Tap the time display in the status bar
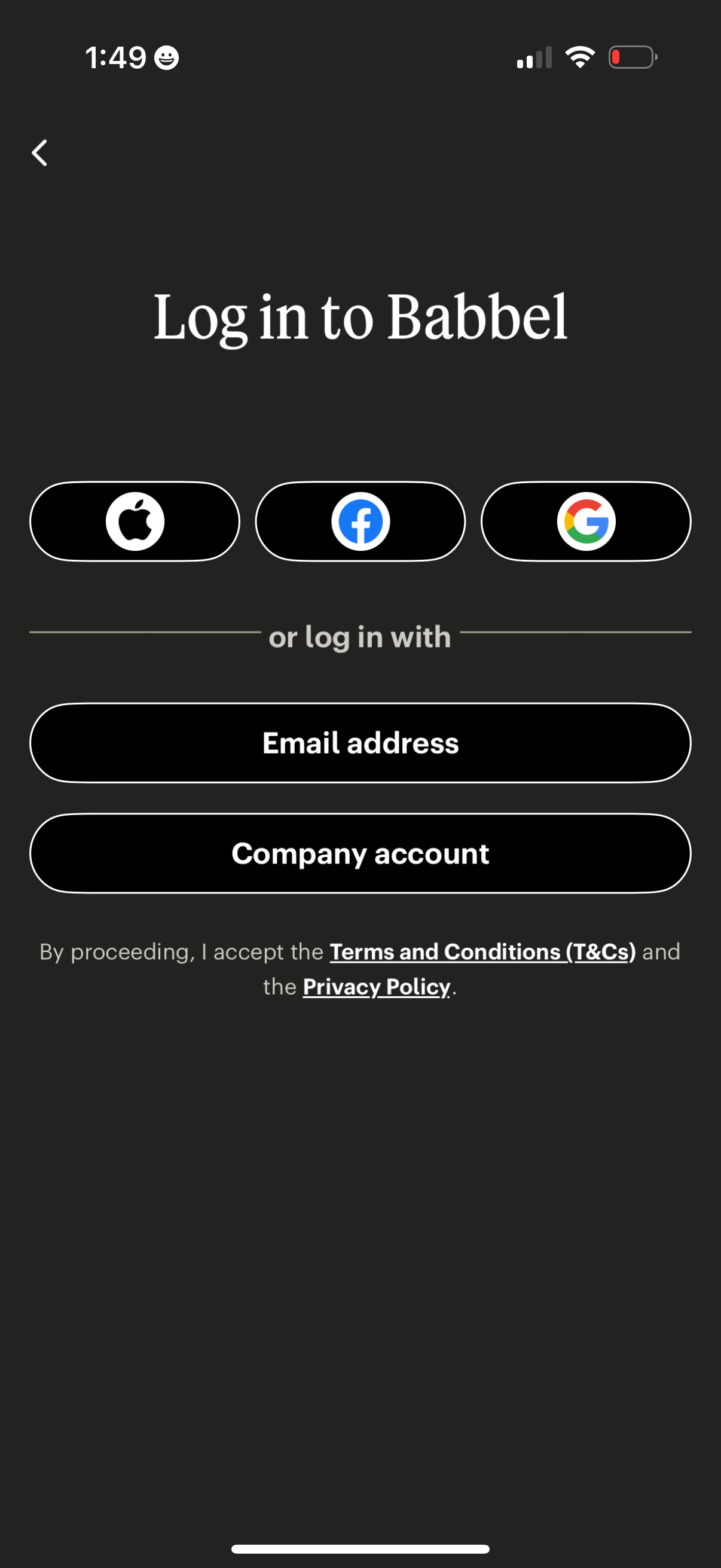This screenshot has width=721, height=1568. 115,57
